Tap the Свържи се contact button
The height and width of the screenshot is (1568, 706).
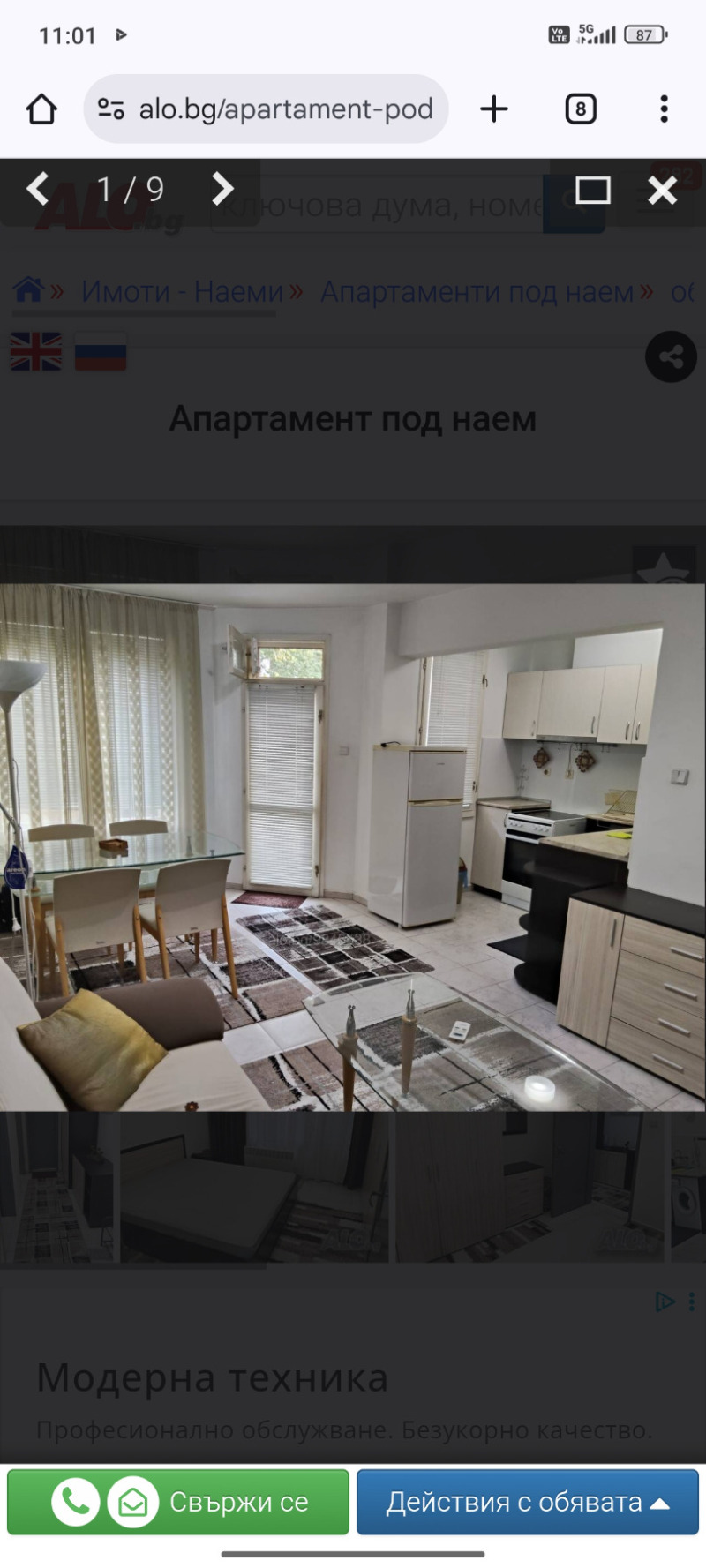[178, 1502]
